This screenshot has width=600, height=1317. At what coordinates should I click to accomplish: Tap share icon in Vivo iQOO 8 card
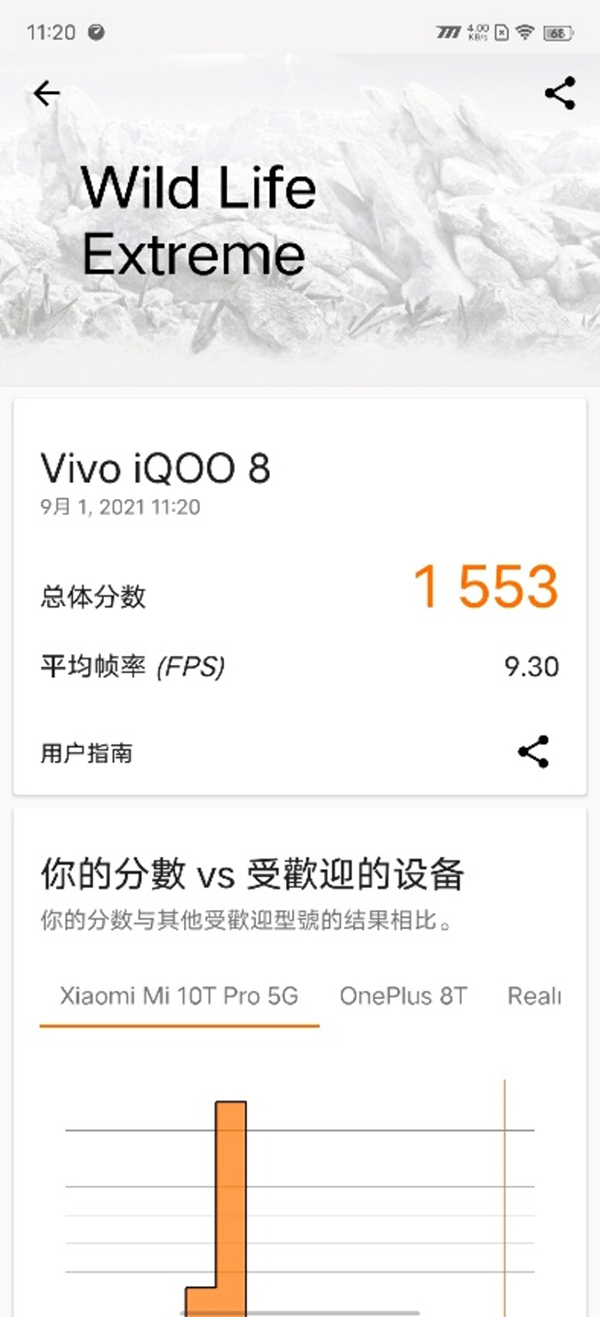(x=533, y=752)
